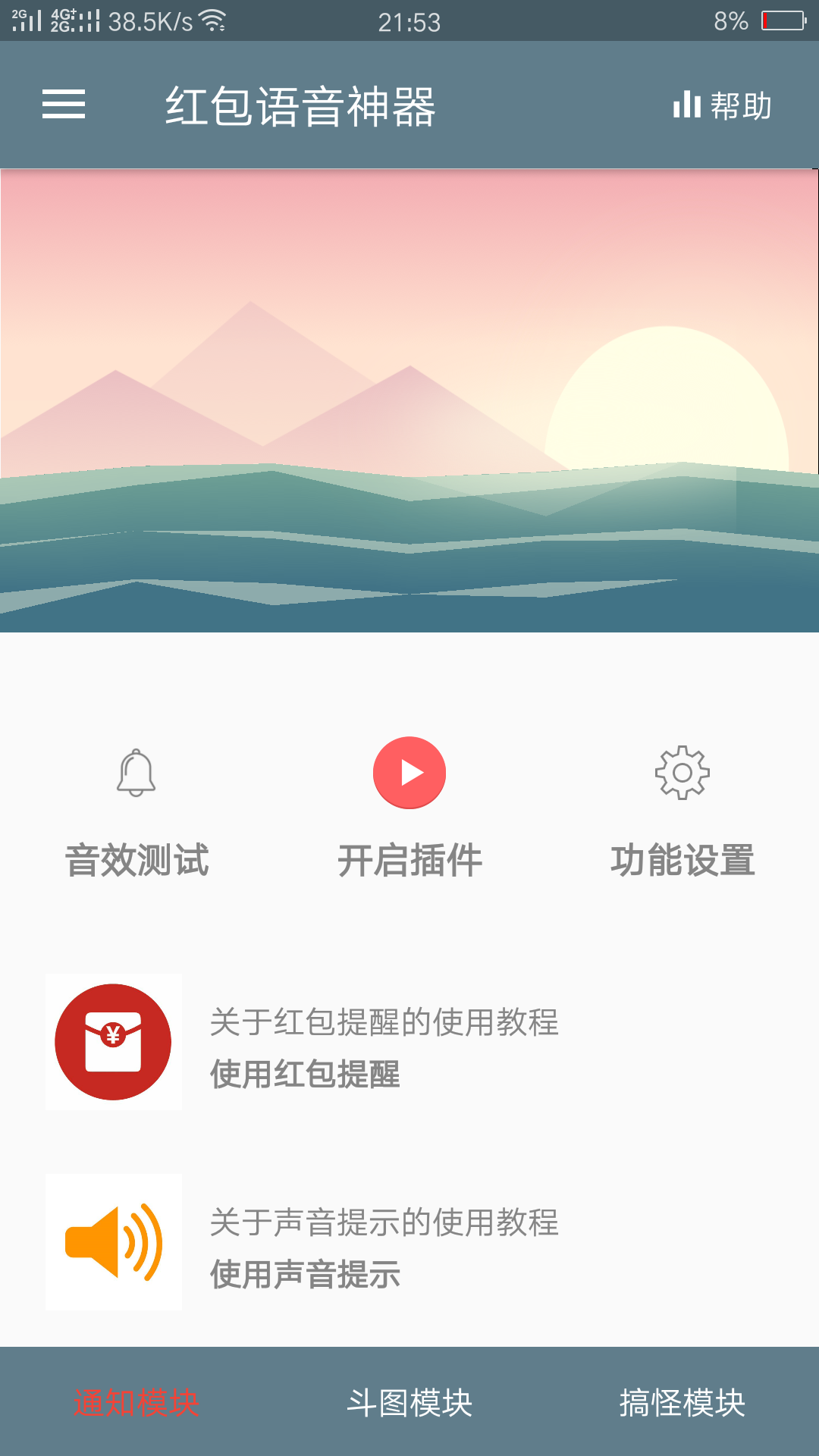
Task: Open the 帮助 help page
Action: tap(722, 105)
